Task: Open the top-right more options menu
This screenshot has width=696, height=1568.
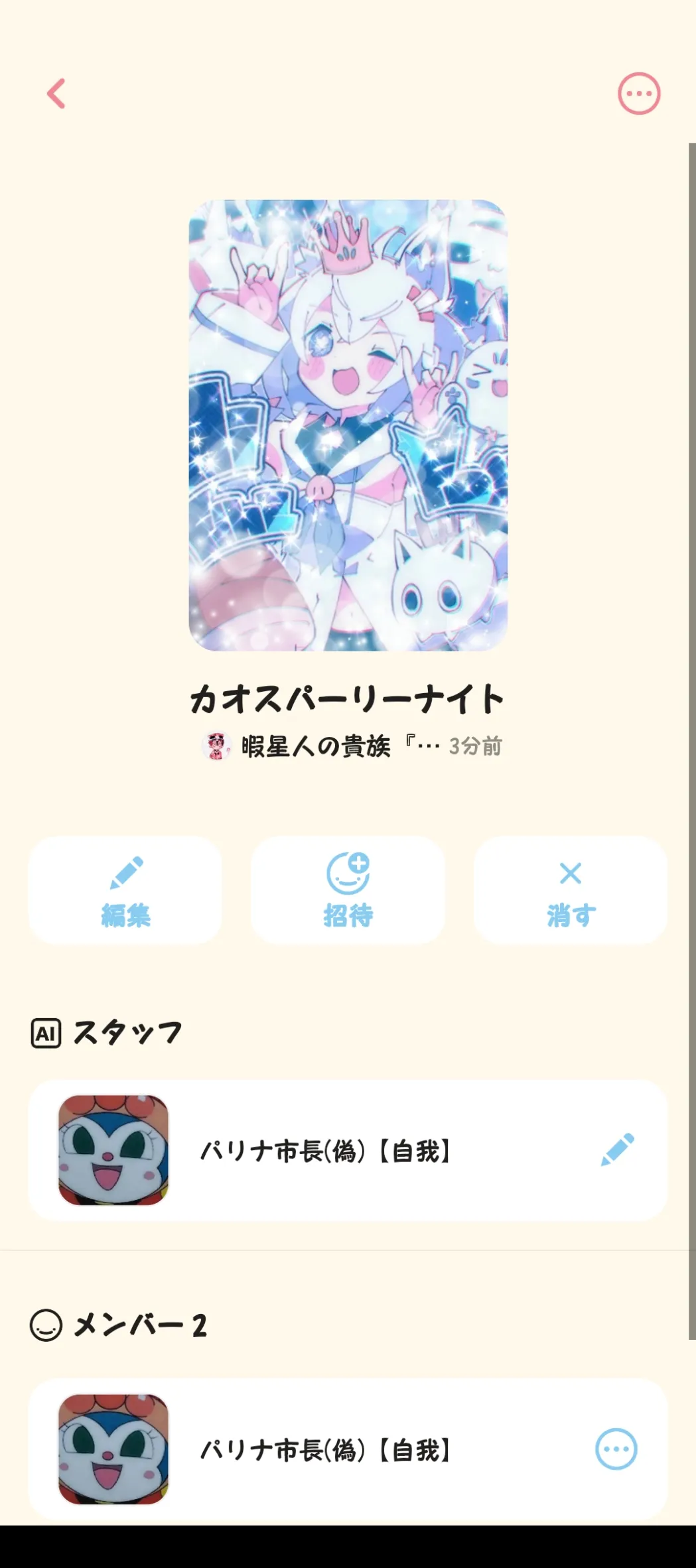Action: (639, 94)
